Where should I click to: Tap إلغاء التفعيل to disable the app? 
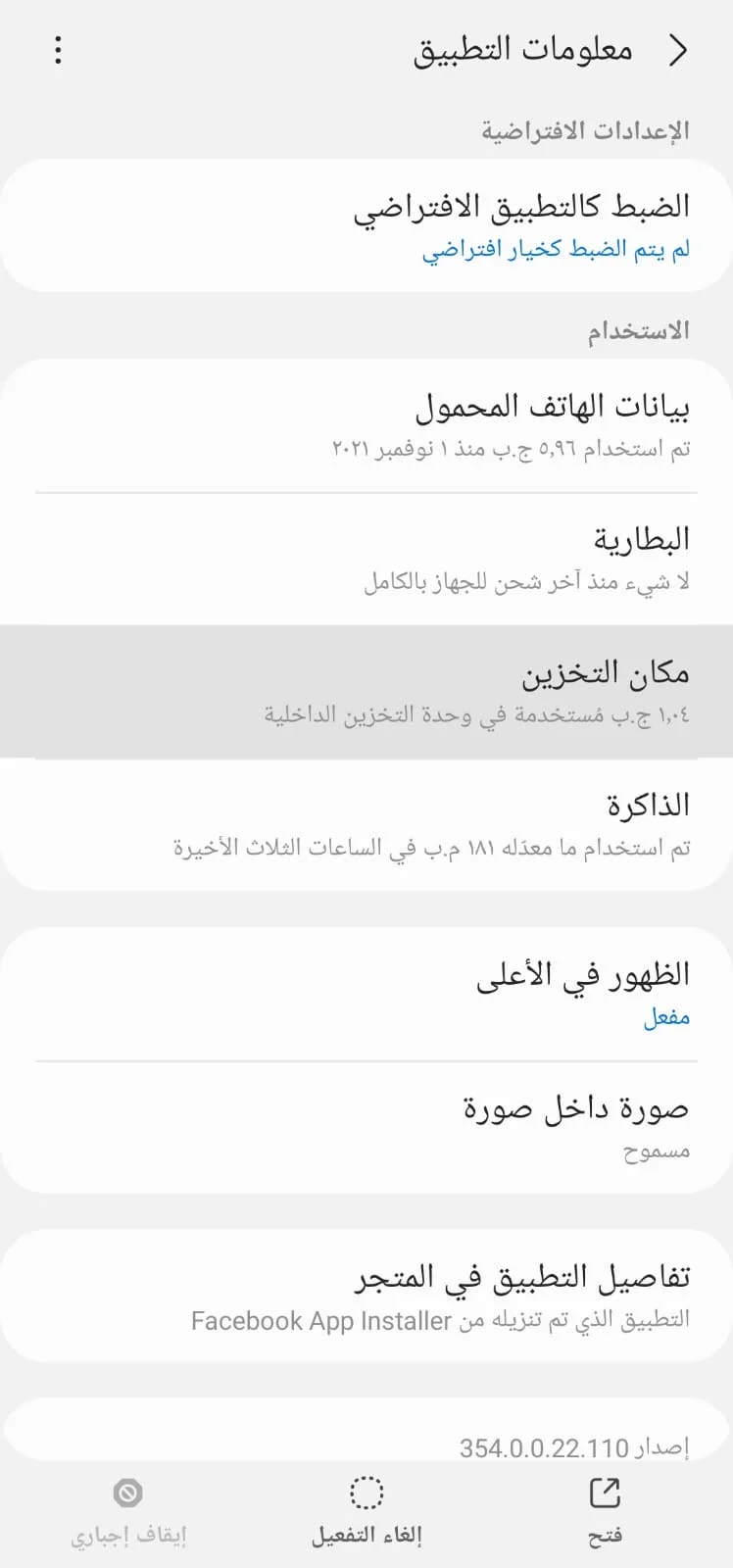click(366, 1511)
